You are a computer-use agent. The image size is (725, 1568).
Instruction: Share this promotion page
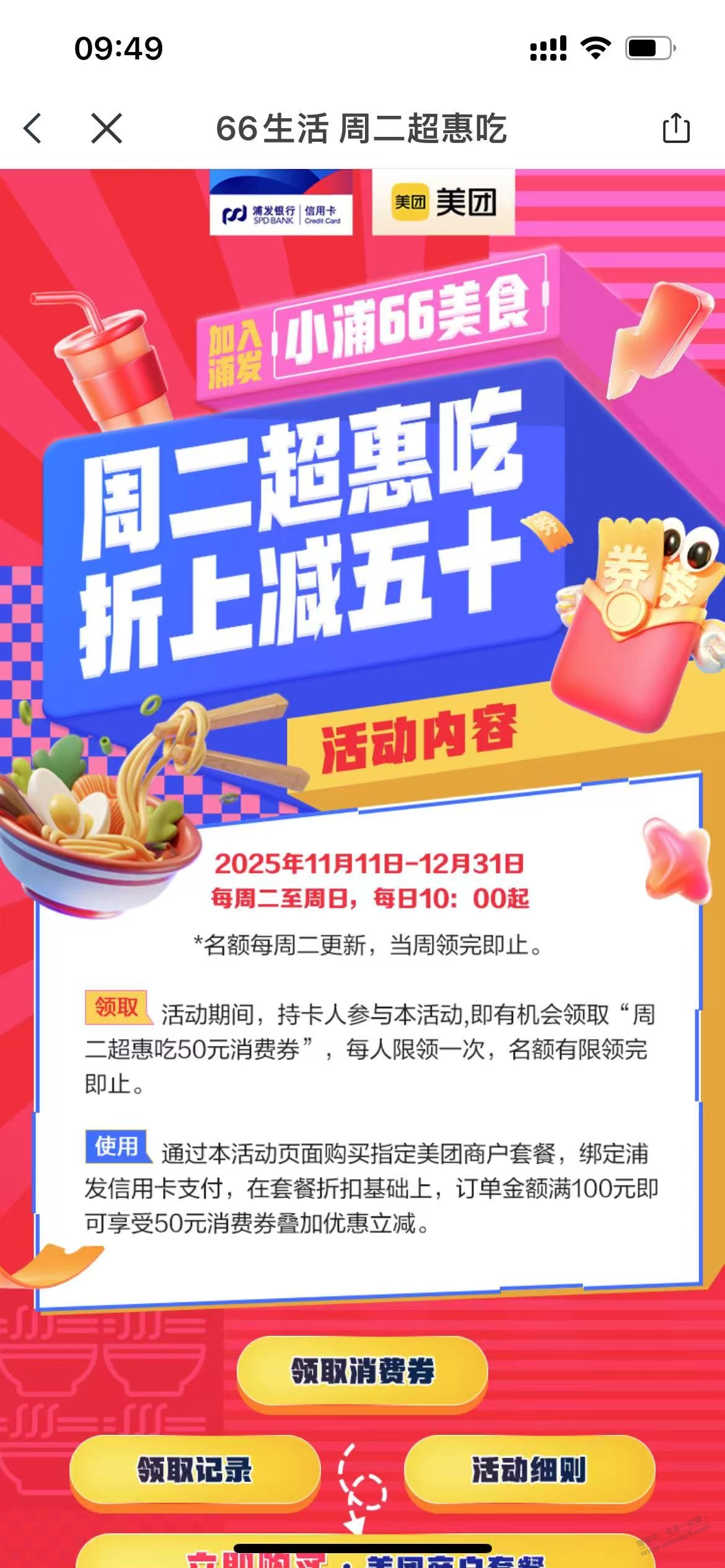click(x=675, y=129)
